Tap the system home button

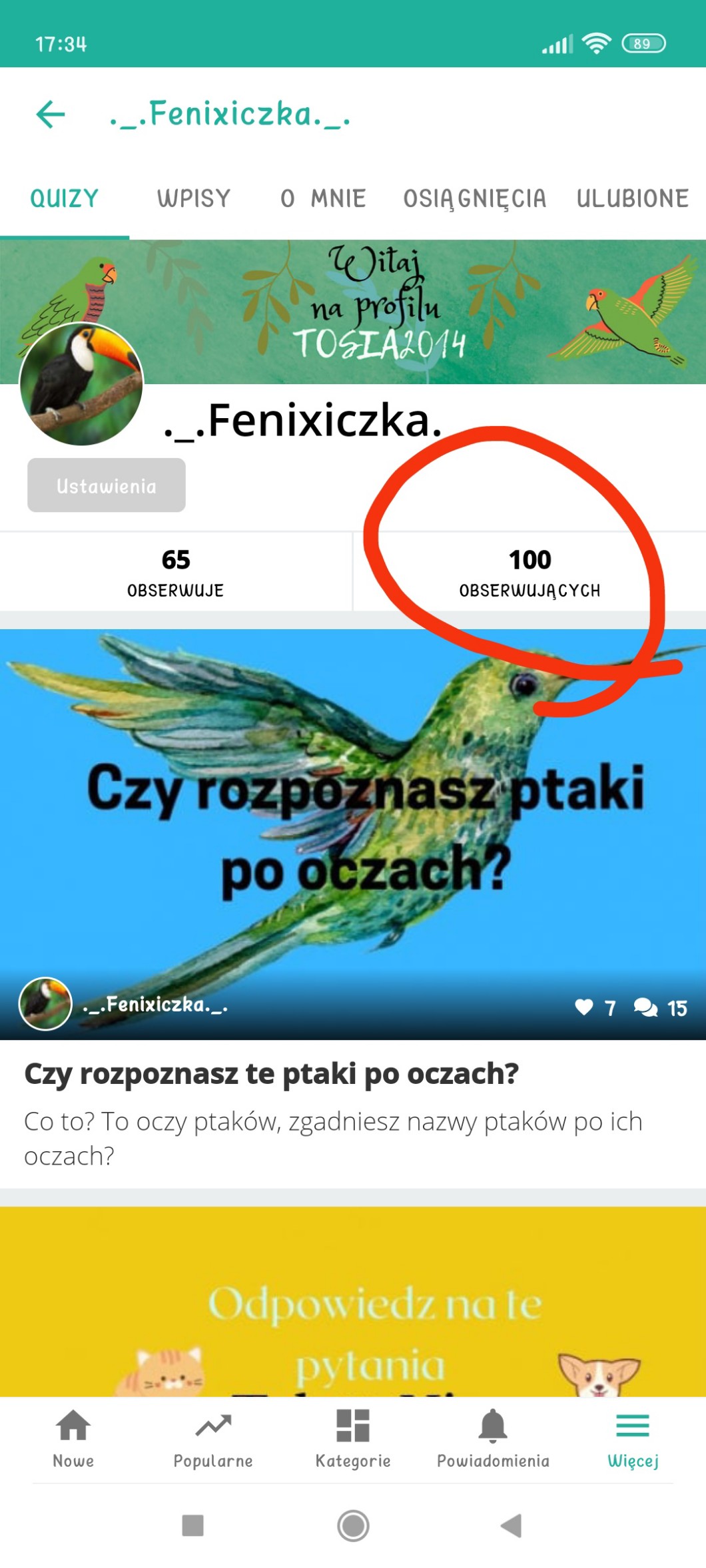[x=353, y=1525]
